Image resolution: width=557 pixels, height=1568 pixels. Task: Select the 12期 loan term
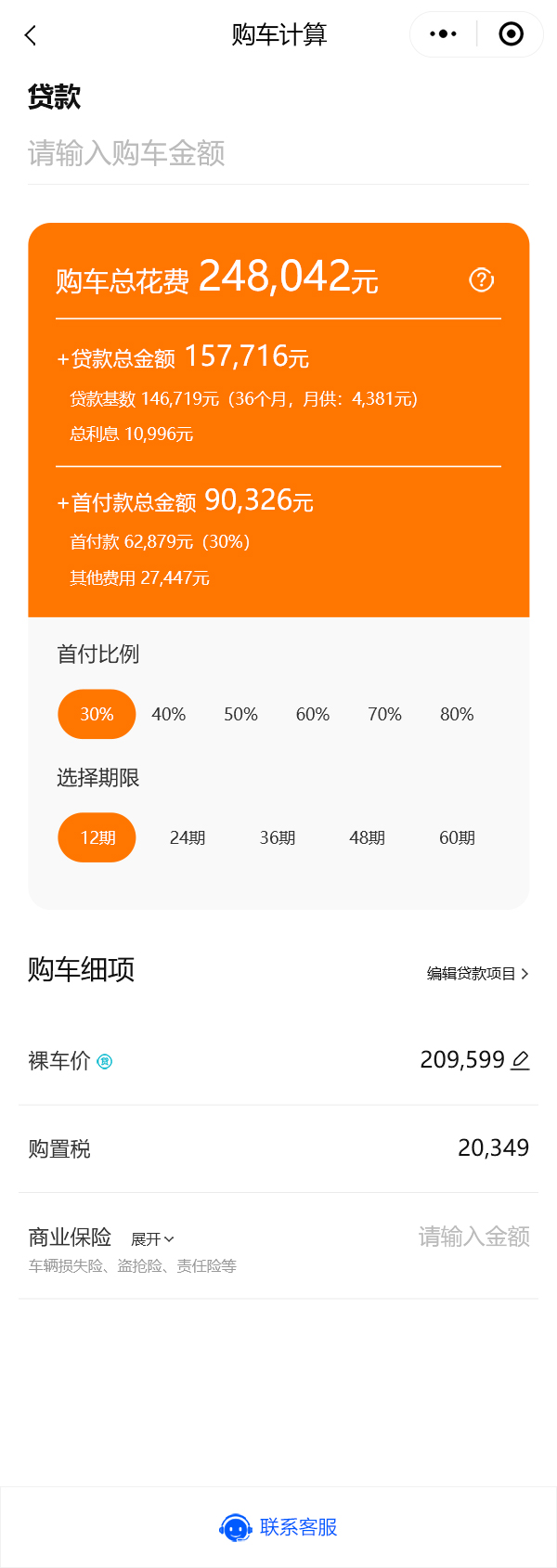pos(97,837)
